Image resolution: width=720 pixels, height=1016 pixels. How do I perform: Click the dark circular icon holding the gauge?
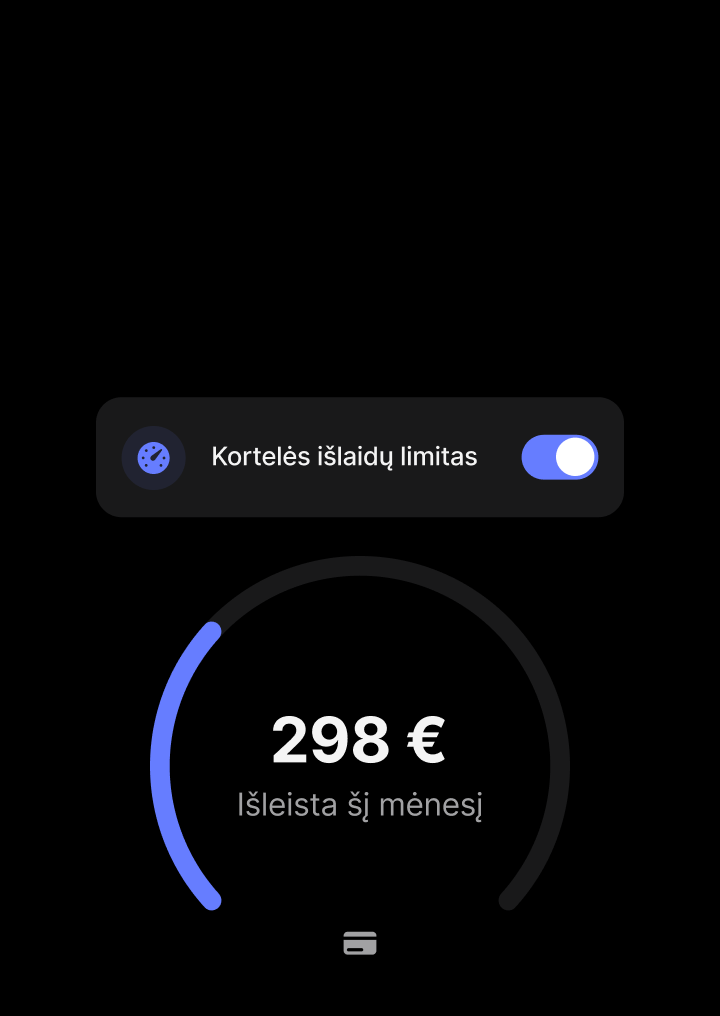coord(153,457)
